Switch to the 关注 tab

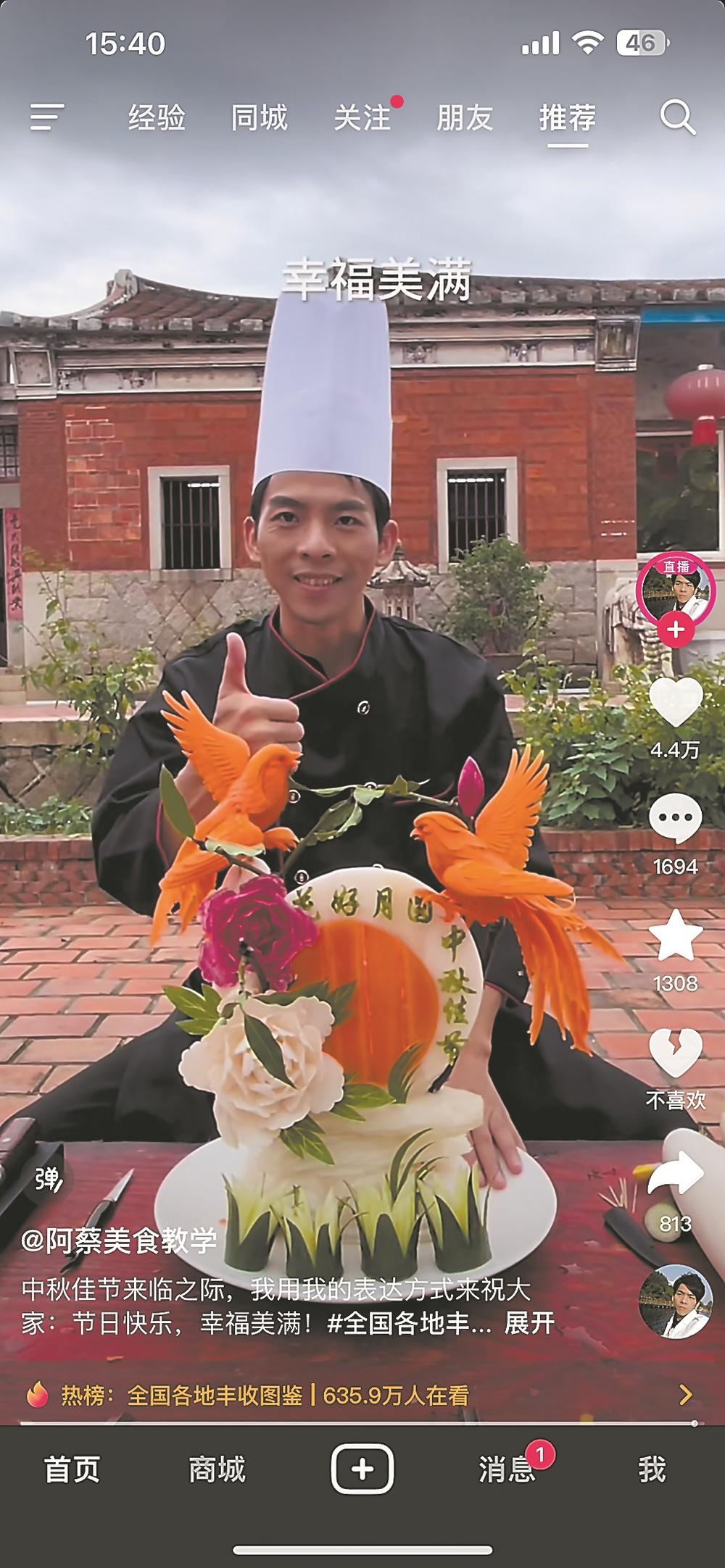(362, 117)
